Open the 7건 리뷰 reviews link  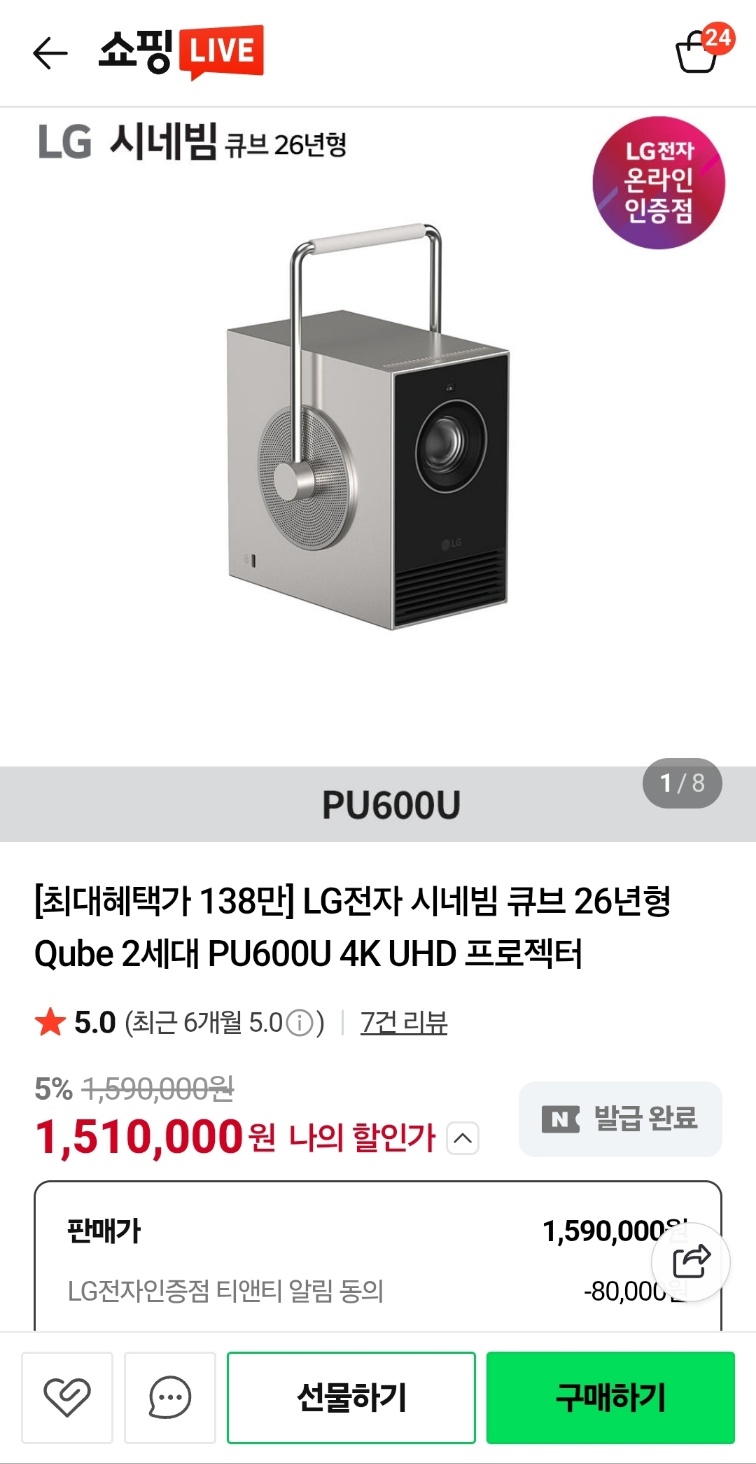(403, 1022)
